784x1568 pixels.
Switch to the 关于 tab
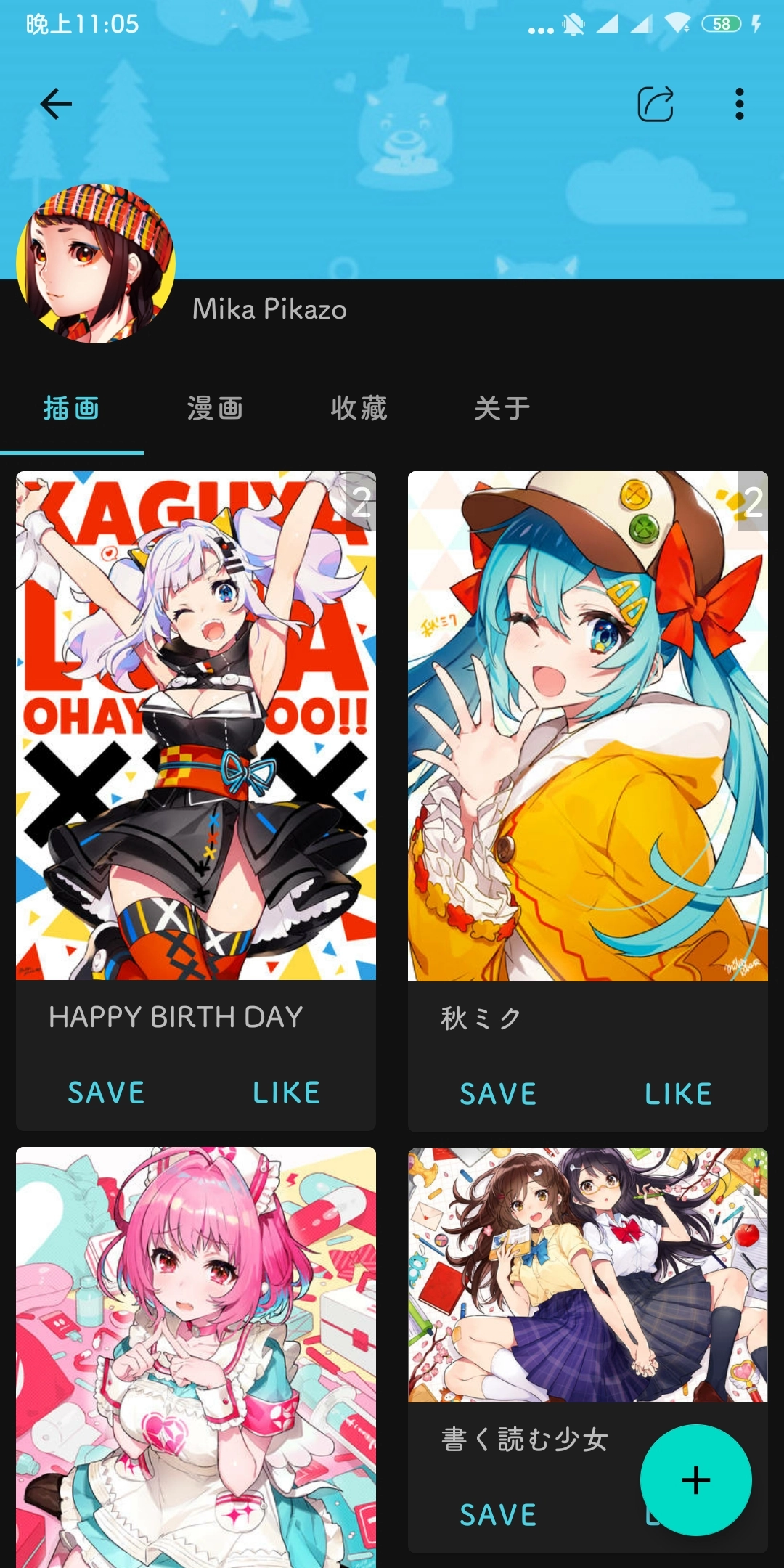click(x=502, y=408)
